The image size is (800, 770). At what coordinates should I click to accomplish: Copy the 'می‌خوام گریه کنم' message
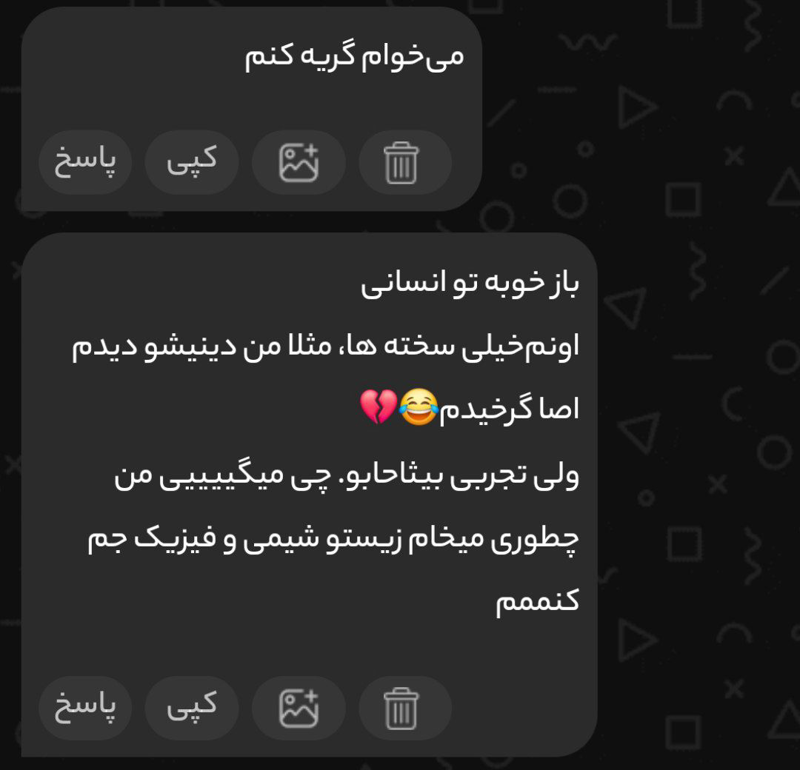tap(191, 162)
